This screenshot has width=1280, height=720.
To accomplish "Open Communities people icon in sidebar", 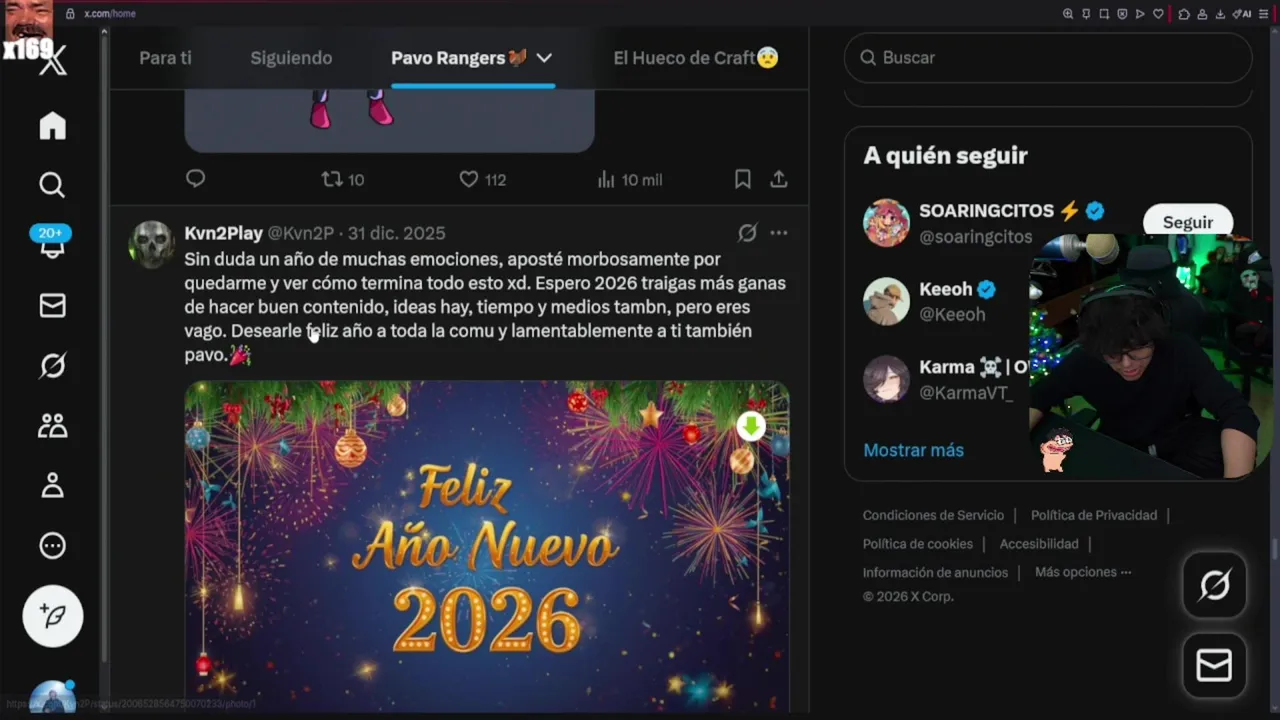I will [x=52, y=426].
